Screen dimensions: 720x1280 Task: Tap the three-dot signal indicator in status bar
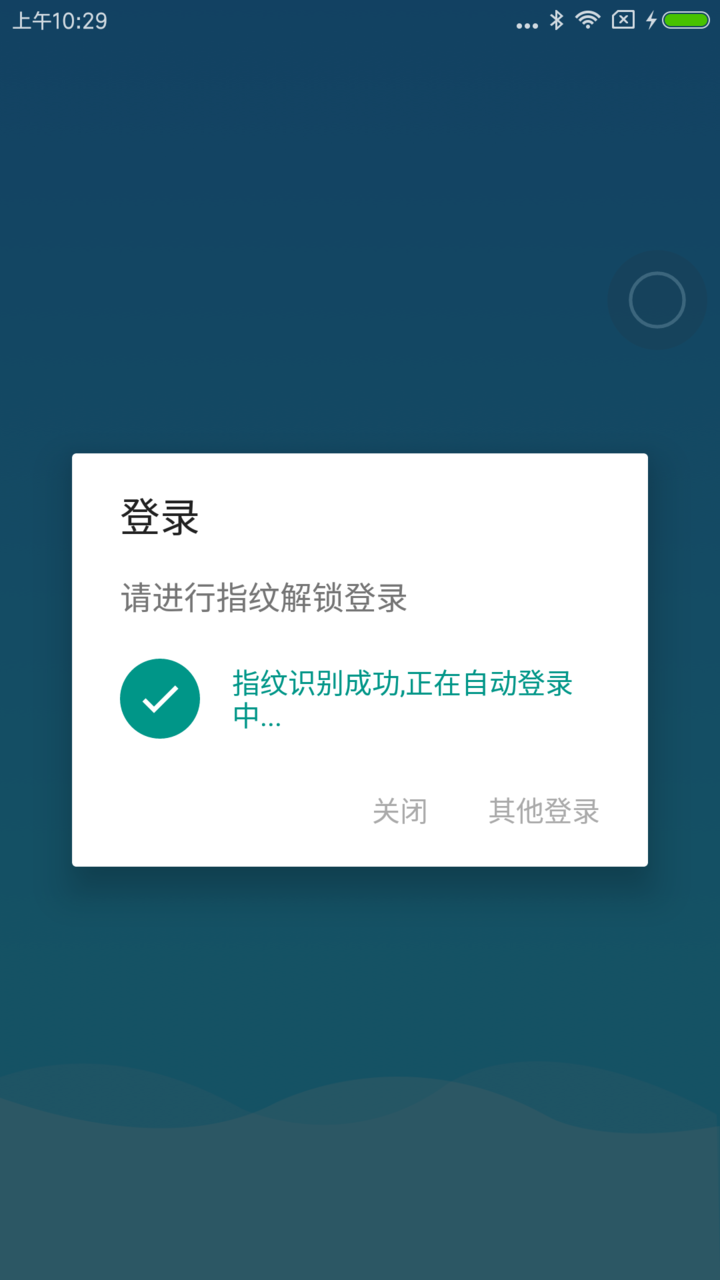527,23
